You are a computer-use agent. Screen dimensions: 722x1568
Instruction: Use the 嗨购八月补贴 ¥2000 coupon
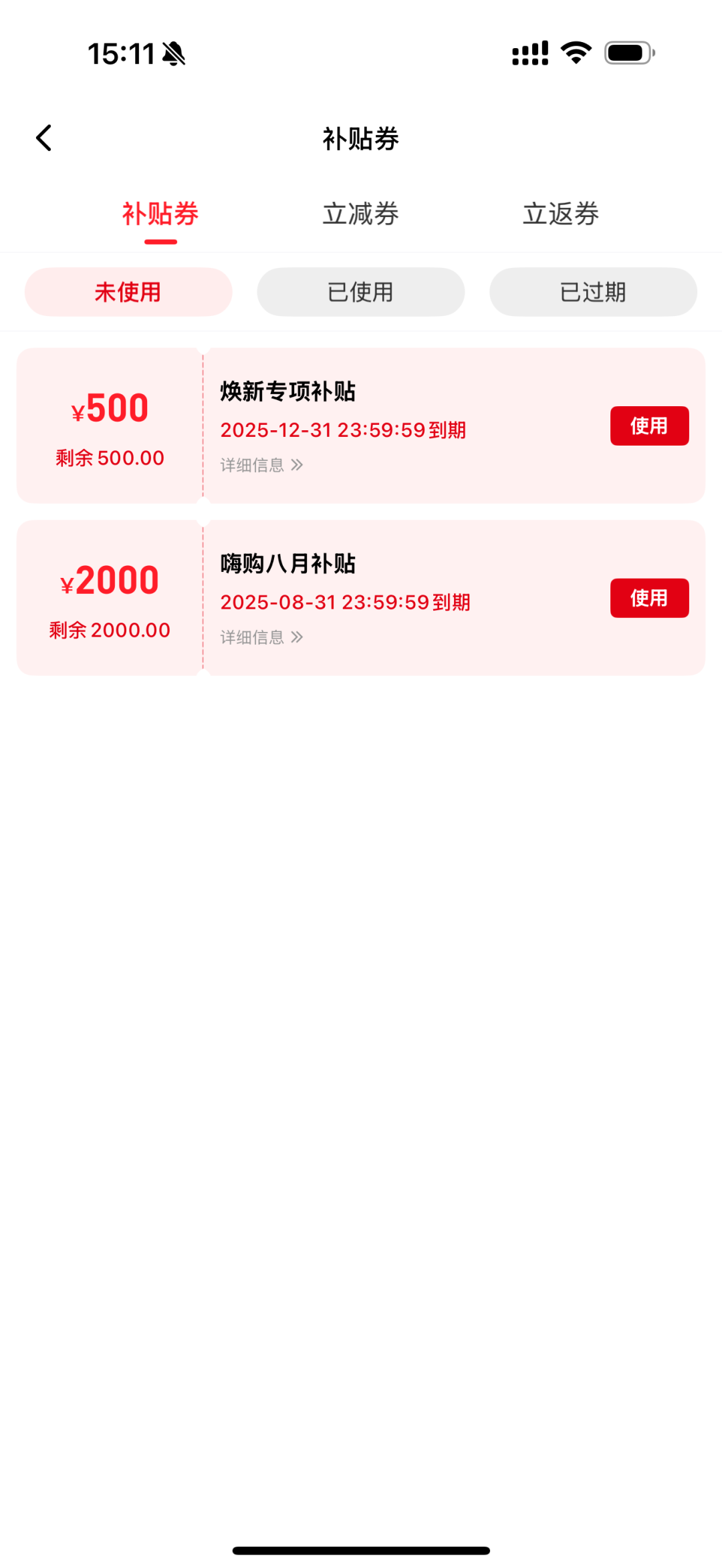[x=649, y=598]
